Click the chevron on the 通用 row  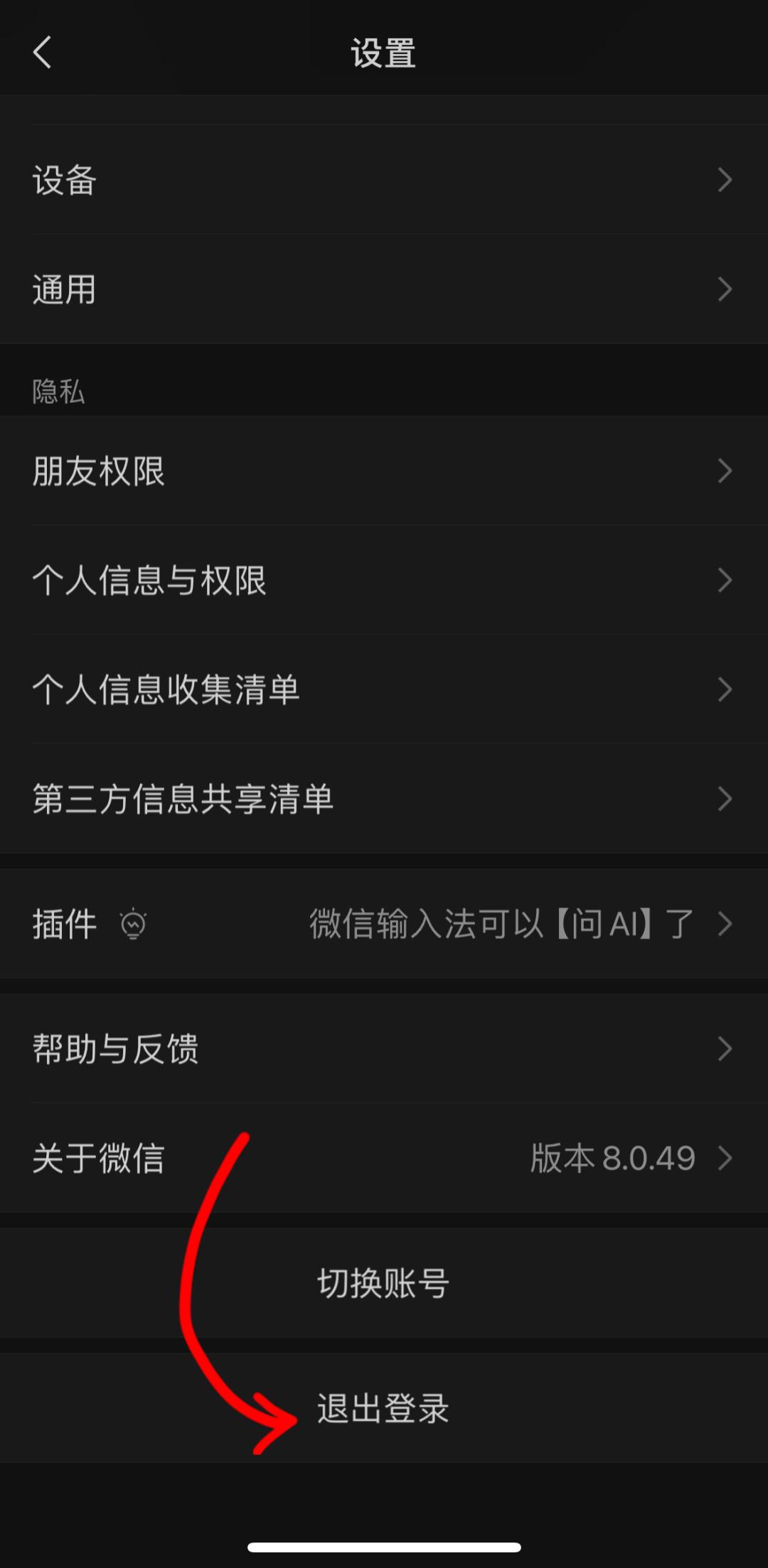[726, 289]
